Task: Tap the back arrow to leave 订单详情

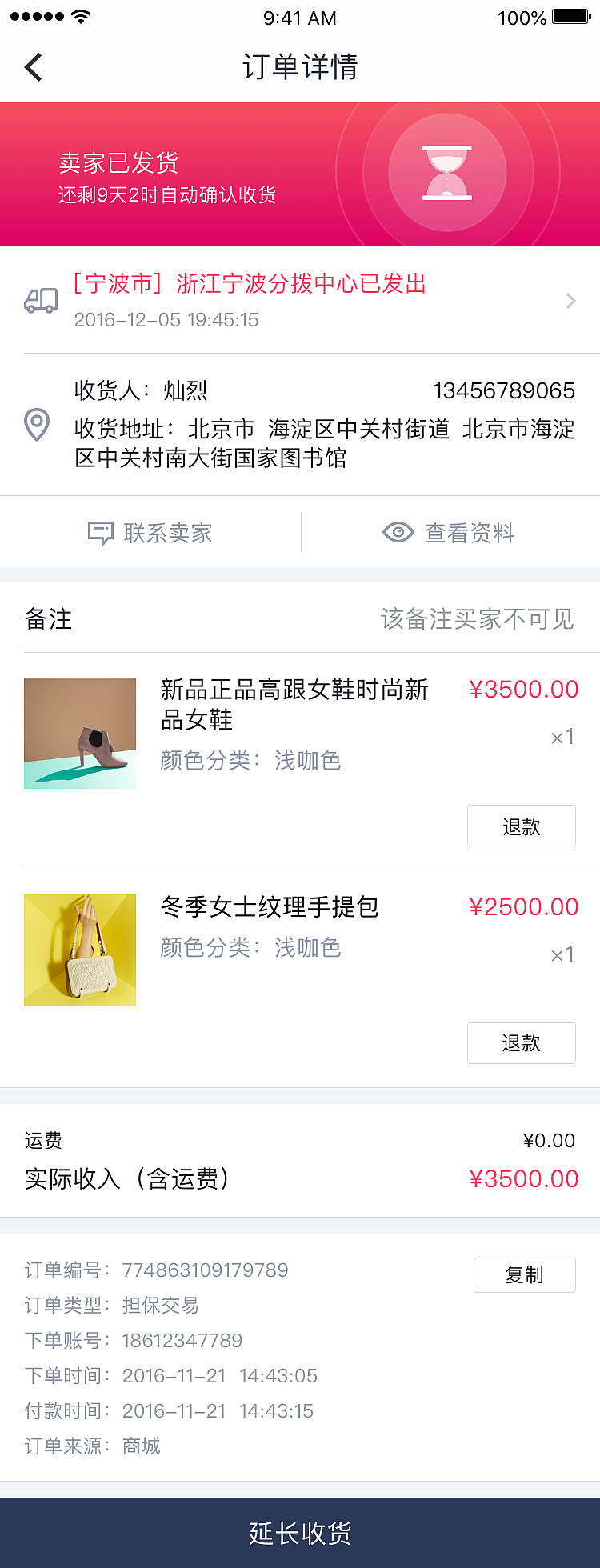Action: click(x=34, y=66)
